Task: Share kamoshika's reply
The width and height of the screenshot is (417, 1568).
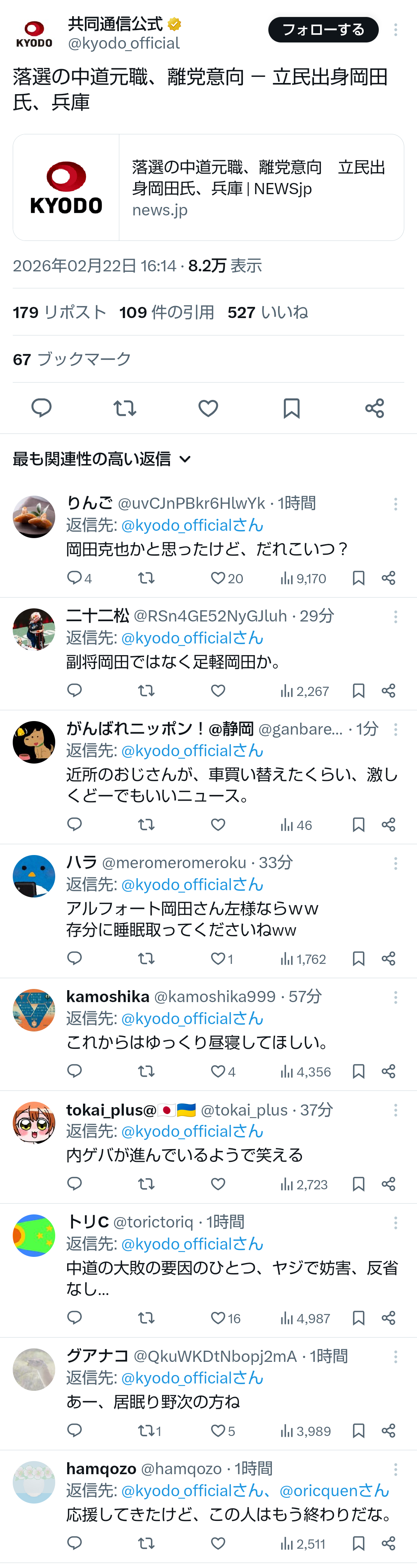Action: point(388,1071)
